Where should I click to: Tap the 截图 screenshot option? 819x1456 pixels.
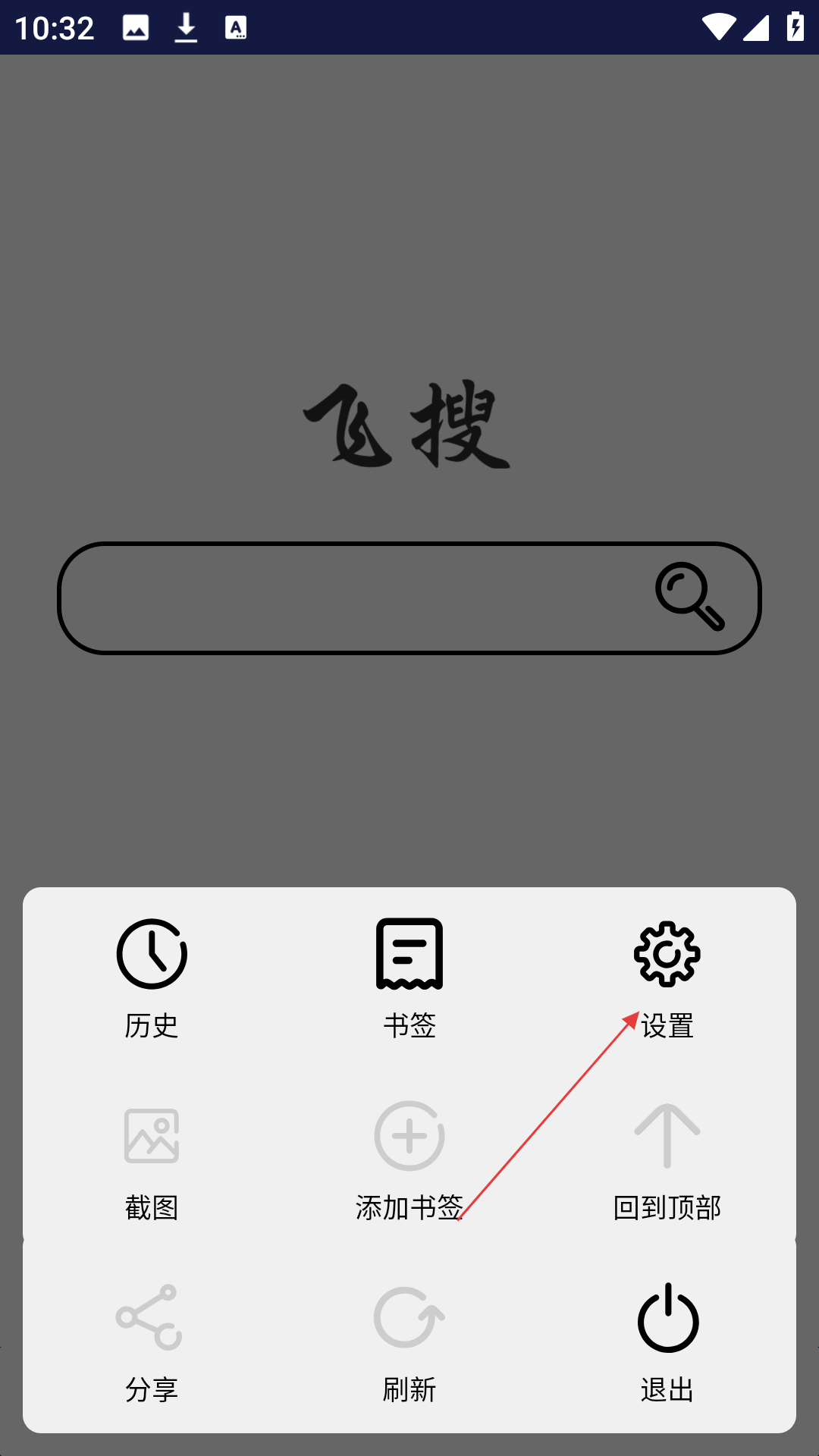coord(152,1160)
